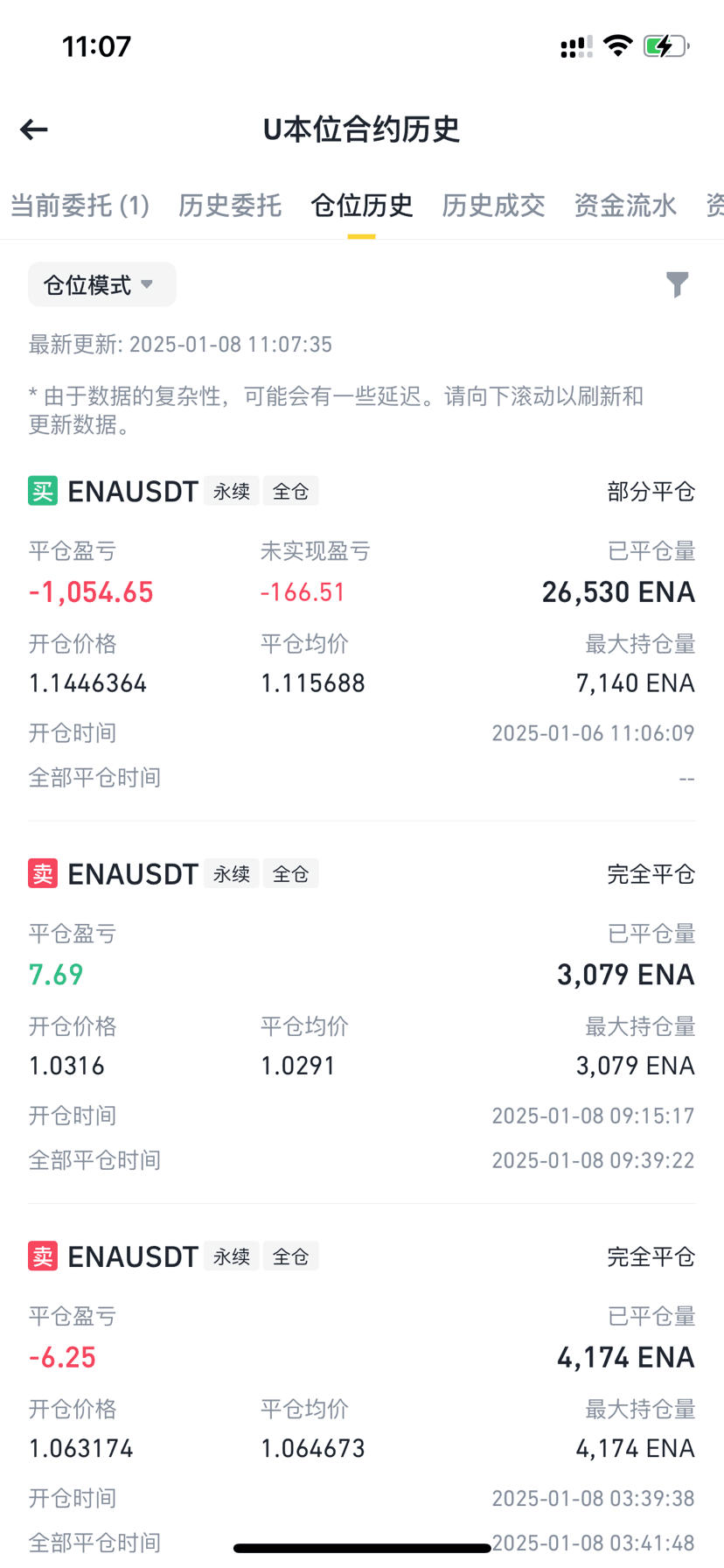Expand the 仓位模式 dropdown
Viewport: 724px width, 1568px height.
[101, 284]
